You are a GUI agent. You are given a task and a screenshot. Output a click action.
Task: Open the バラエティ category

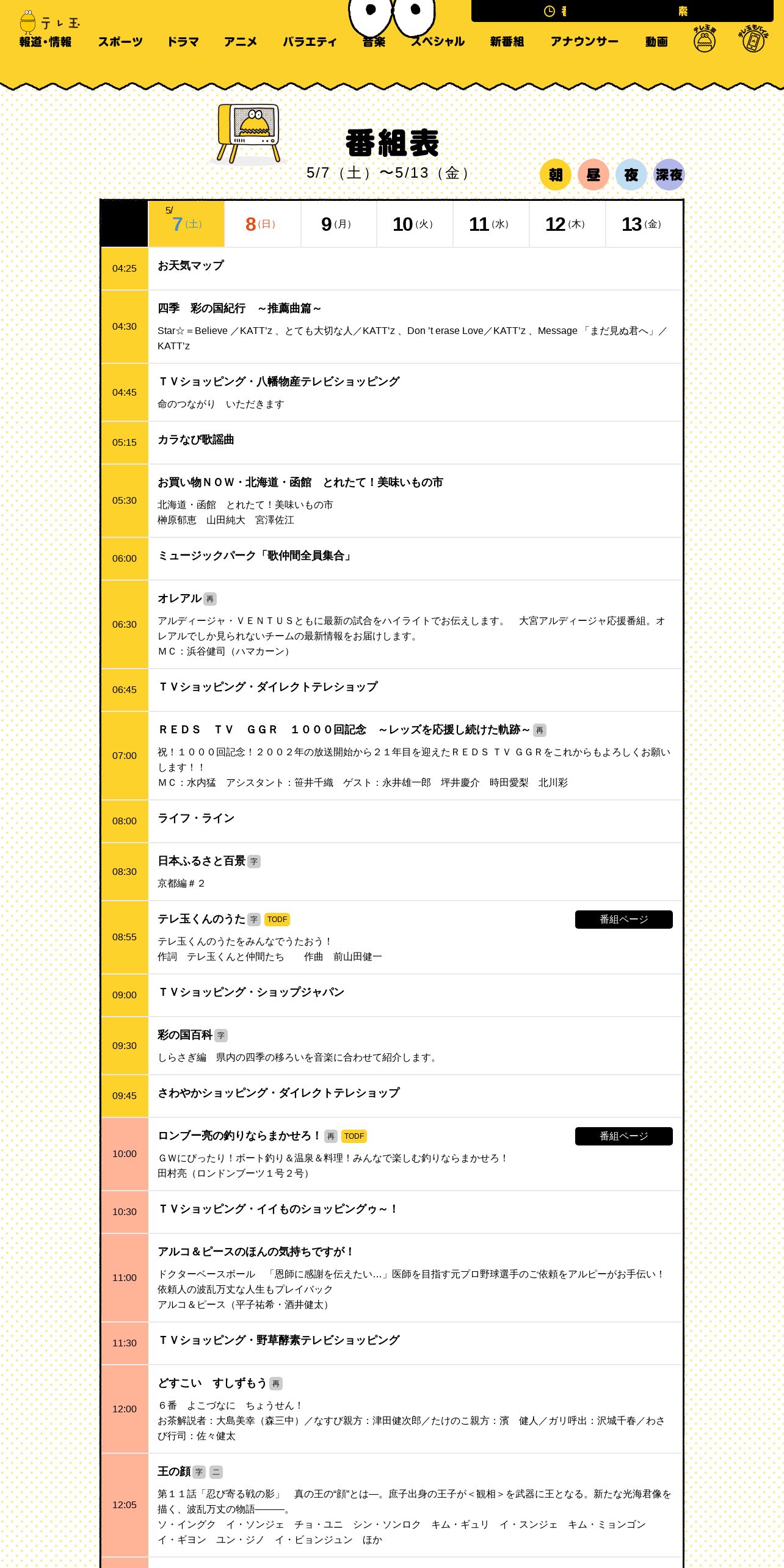point(310,42)
